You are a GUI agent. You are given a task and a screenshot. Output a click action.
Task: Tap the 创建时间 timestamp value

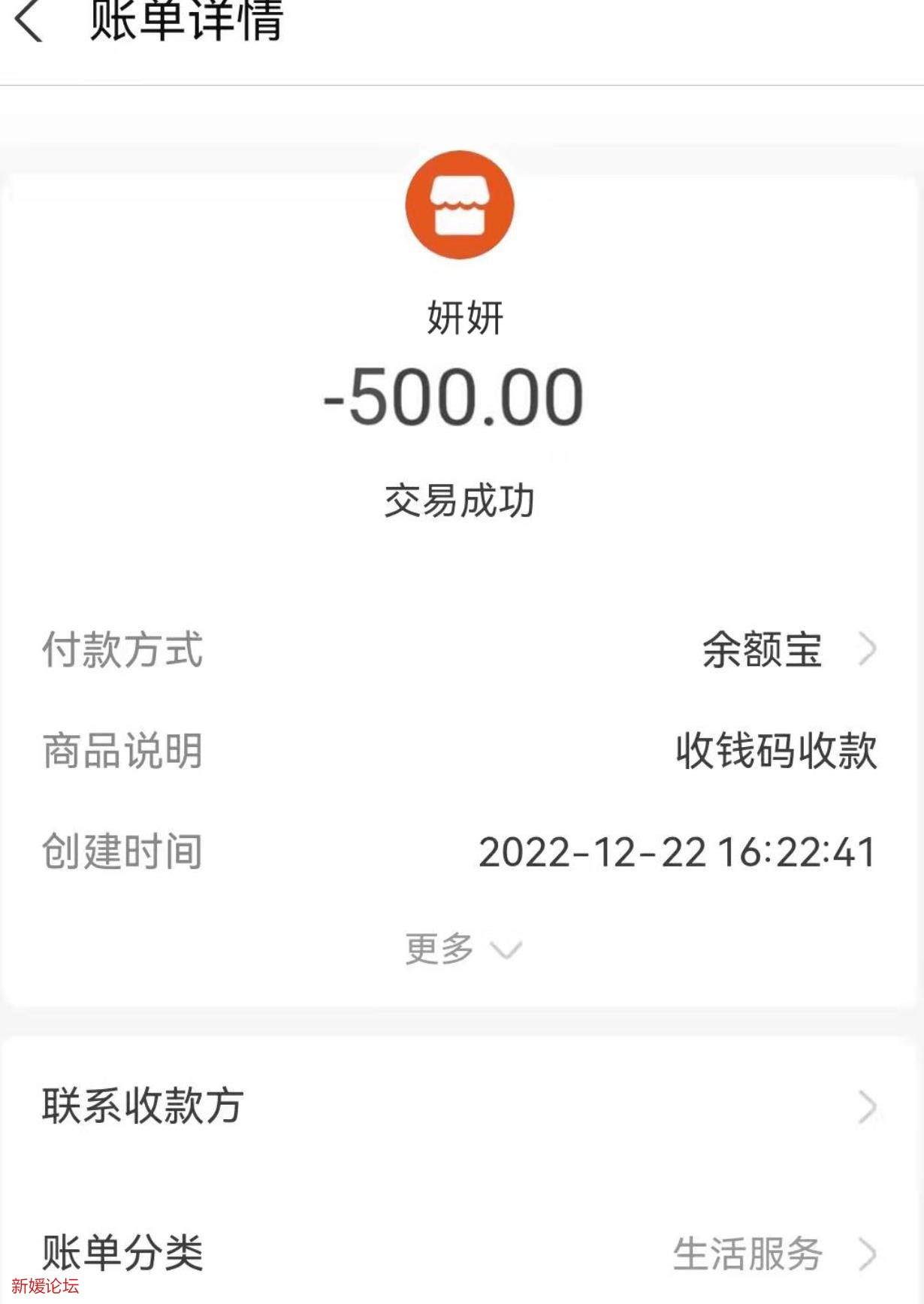676,853
